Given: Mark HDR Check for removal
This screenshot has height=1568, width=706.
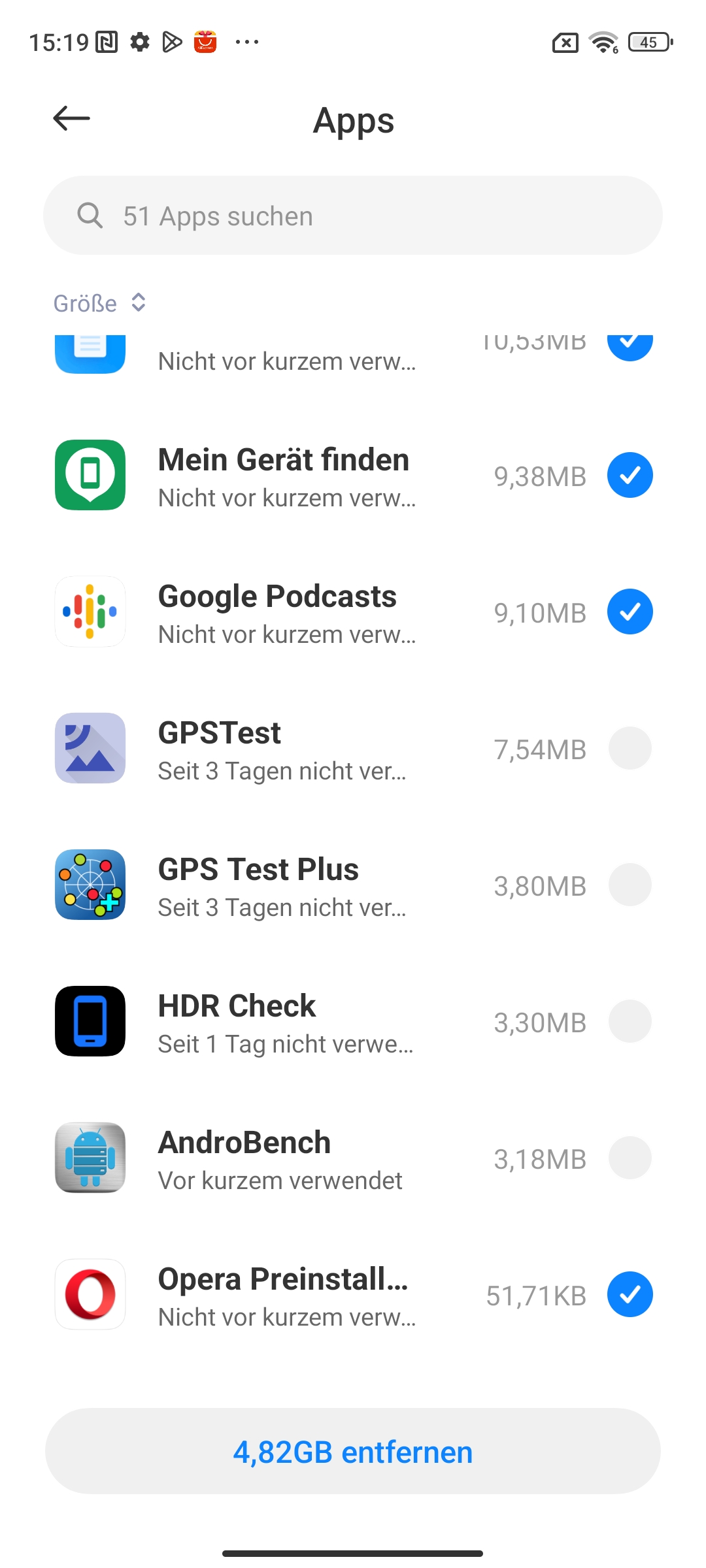Looking at the screenshot, I should tap(630, 1021).
